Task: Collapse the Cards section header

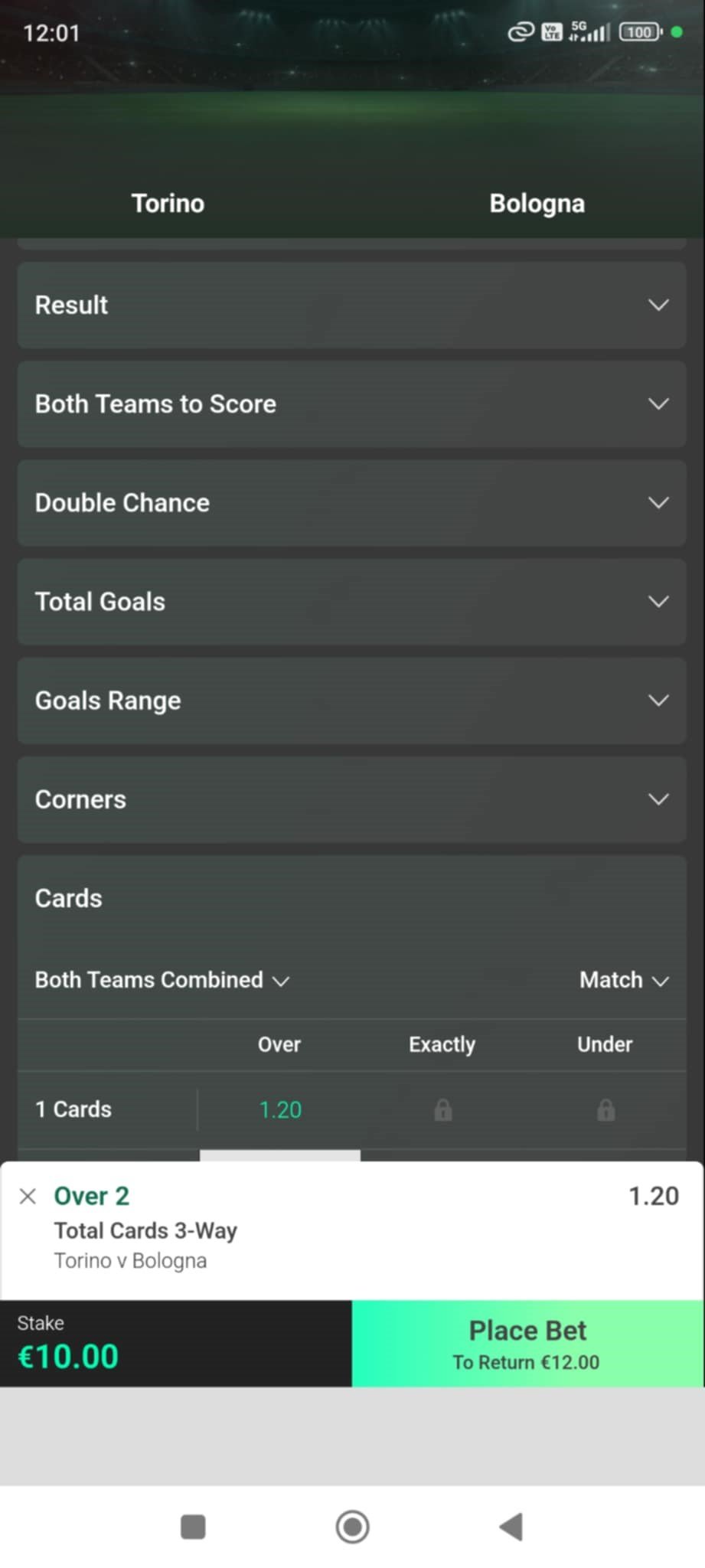Action: pos(351,898)
